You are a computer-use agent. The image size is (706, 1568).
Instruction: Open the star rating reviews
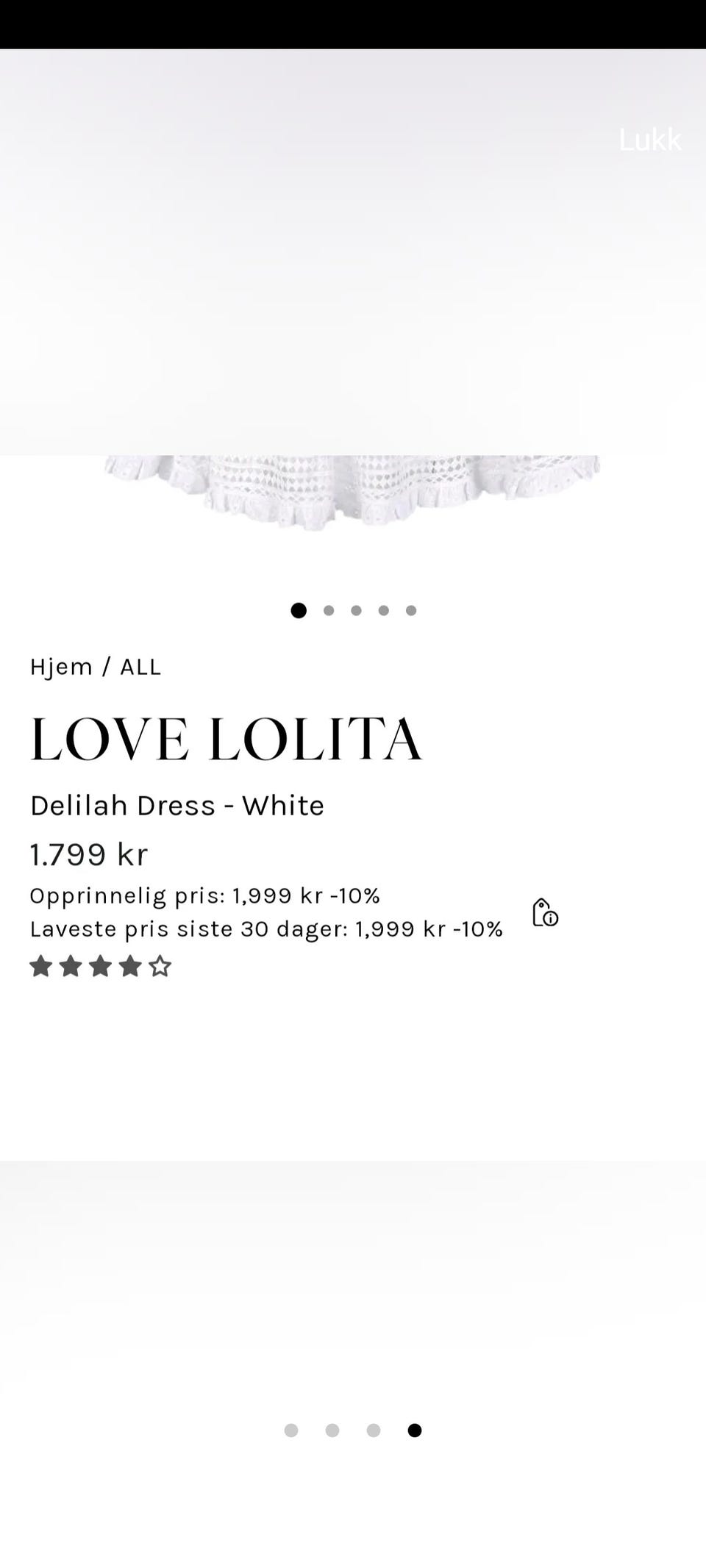[100, 967]
